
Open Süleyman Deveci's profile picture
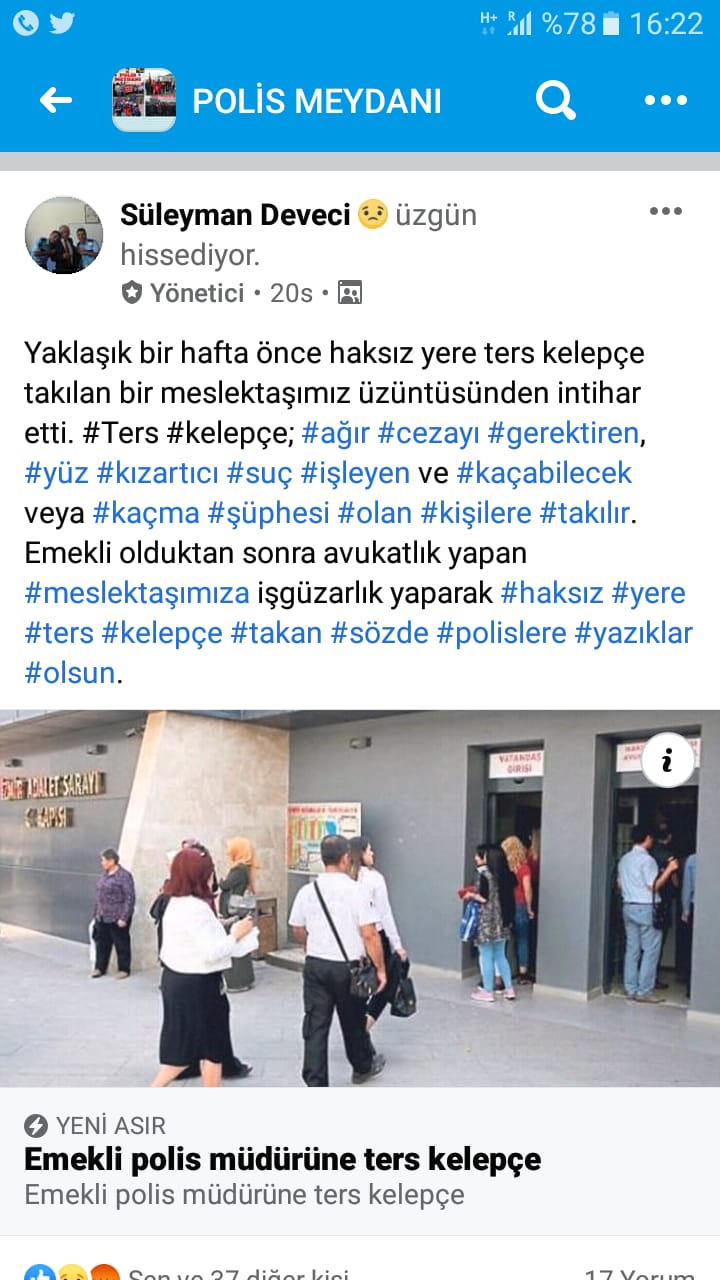click(64, 235)
